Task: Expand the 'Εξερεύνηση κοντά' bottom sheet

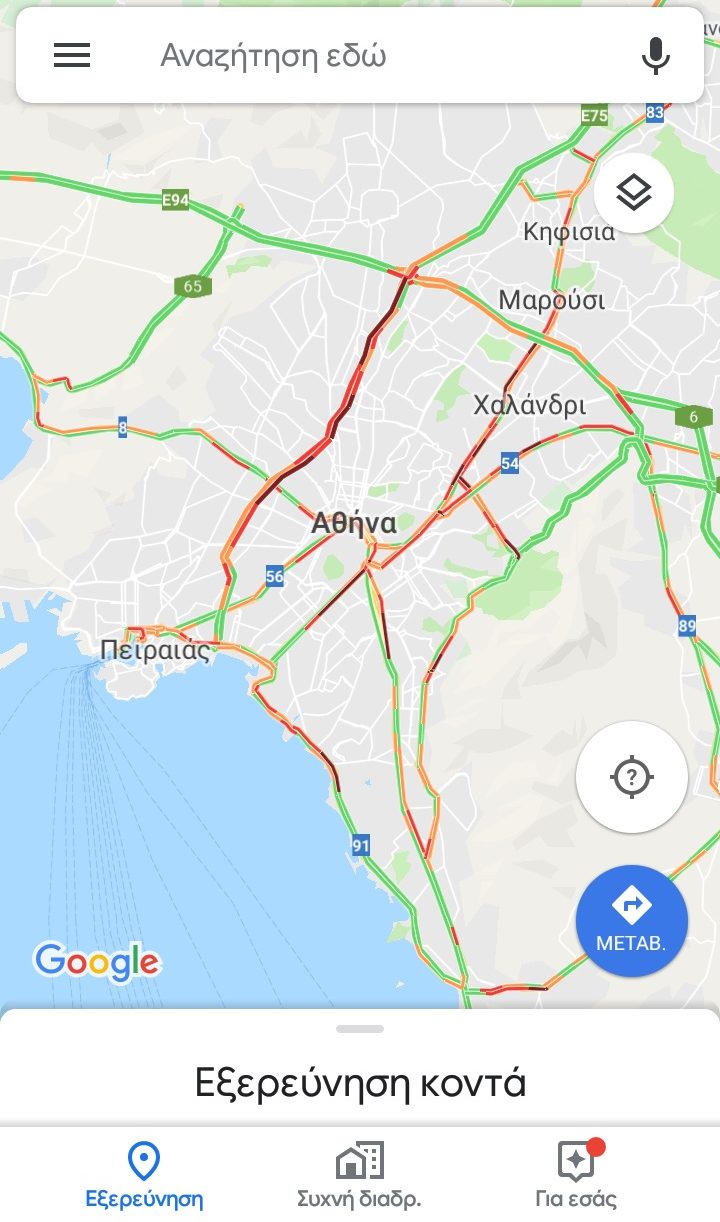Action: coord(360,1070)
